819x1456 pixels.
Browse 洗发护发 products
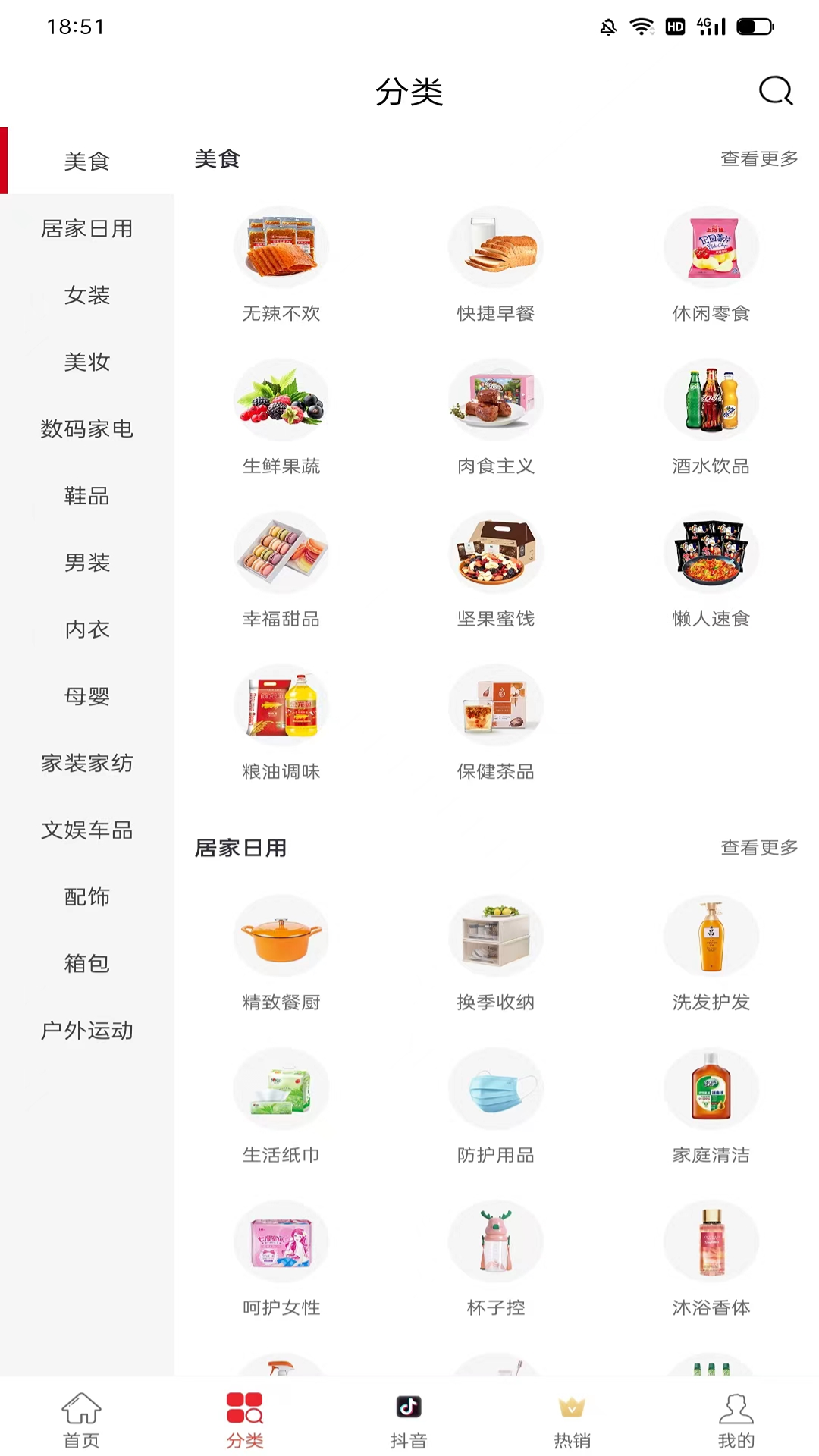711,952
